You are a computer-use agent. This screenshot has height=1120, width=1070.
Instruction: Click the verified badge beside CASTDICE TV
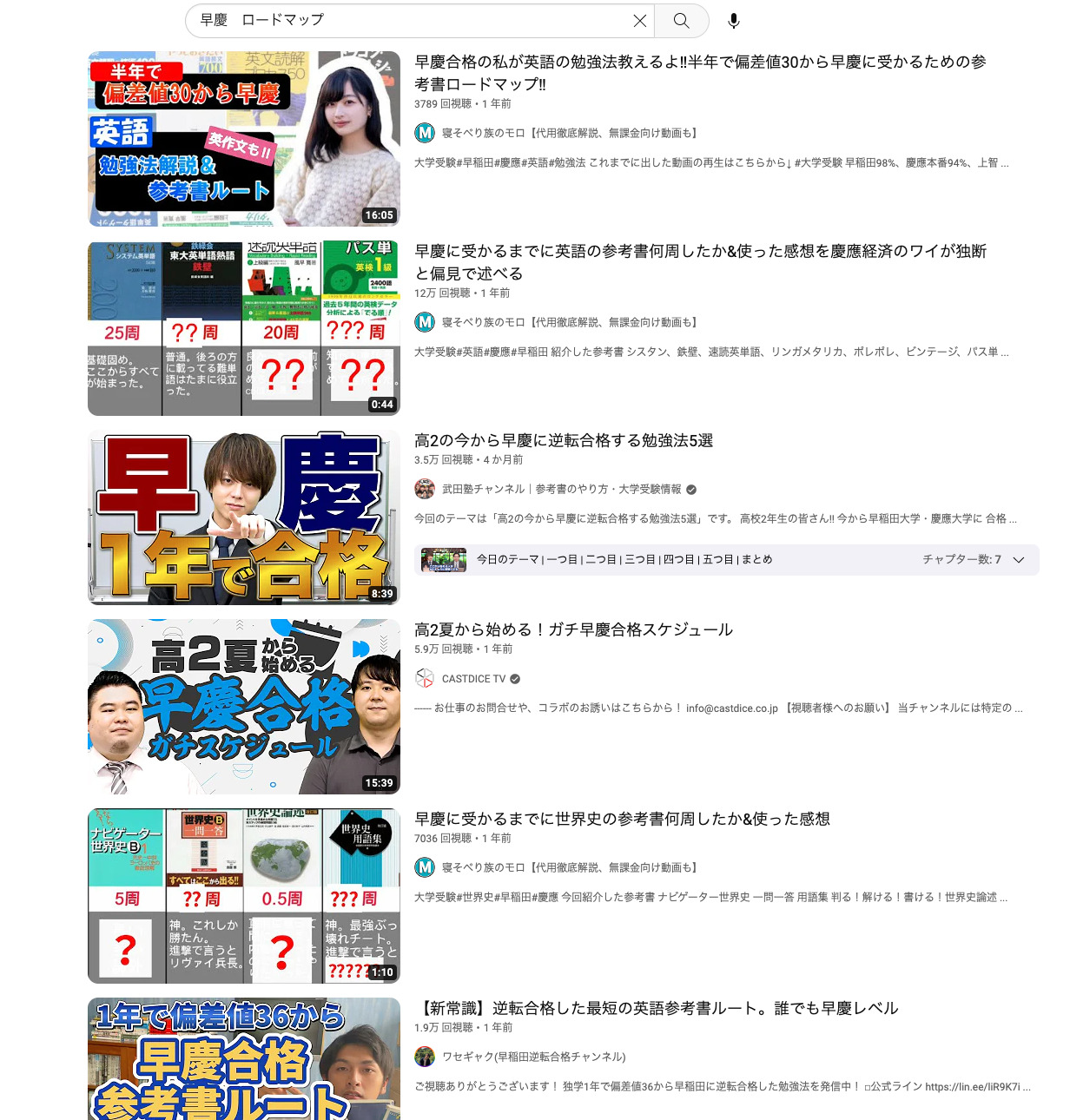click(x=516, y=679)
